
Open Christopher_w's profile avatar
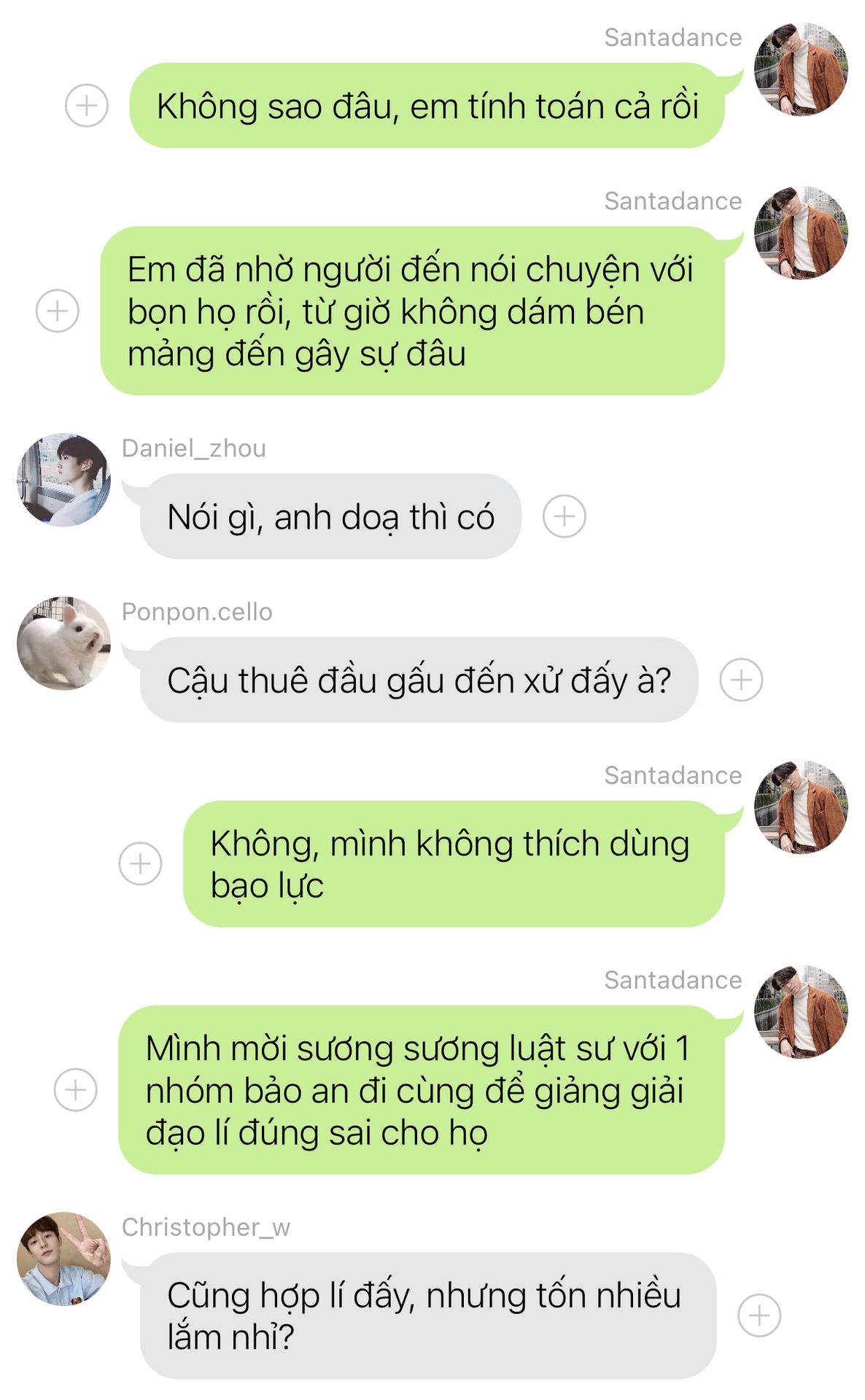coord(64,1259)
